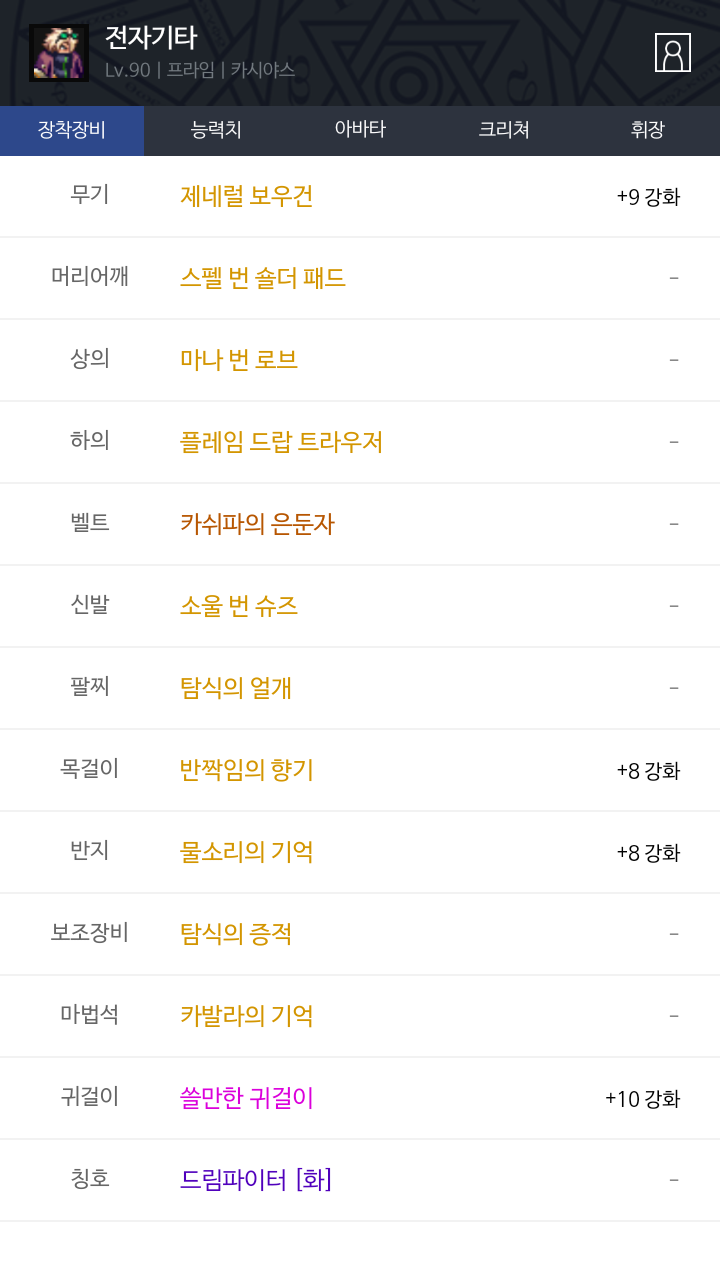View ring 물소리의 기억
Viewport: 720px width, 1280px height.
tap(246, 852)
